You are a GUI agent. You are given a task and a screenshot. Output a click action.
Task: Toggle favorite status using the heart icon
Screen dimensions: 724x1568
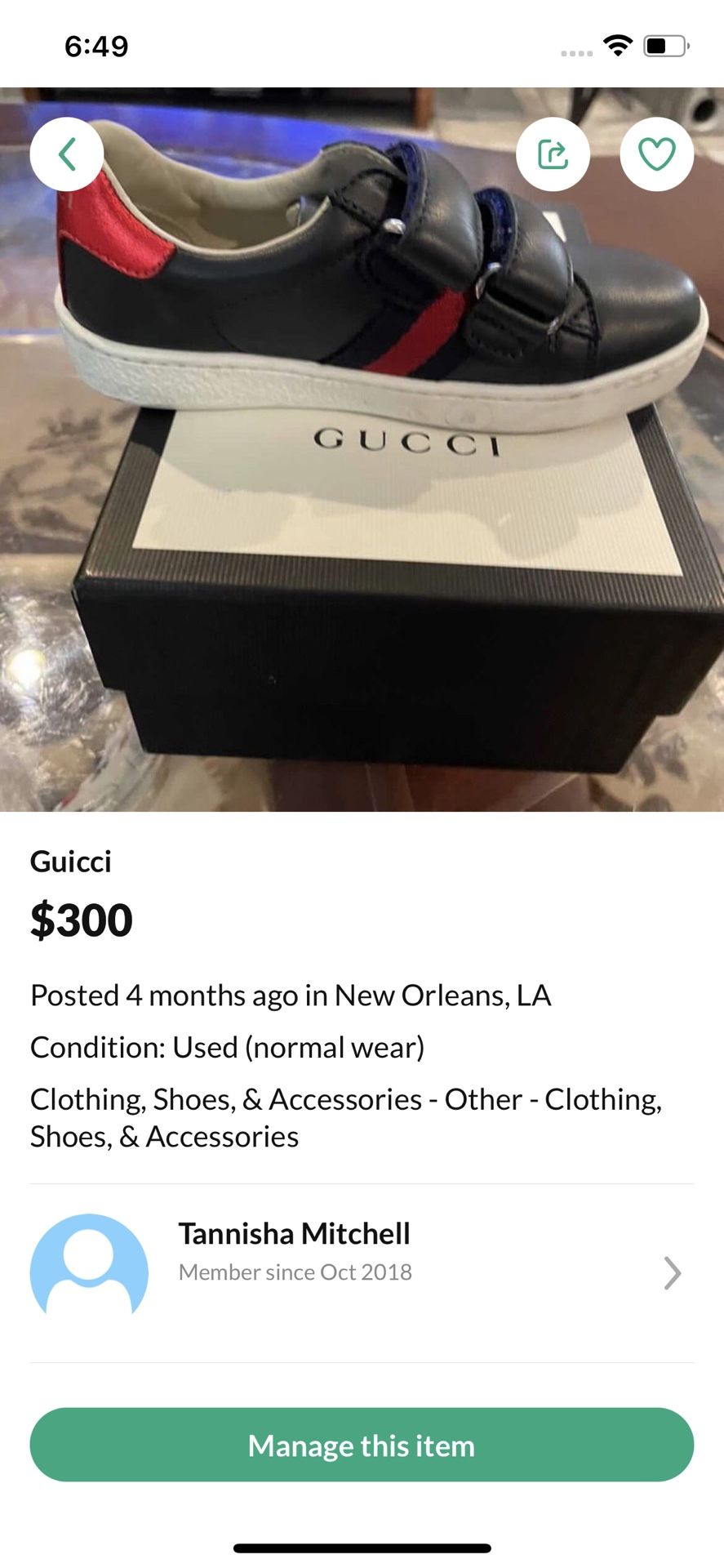coord(656,154)
